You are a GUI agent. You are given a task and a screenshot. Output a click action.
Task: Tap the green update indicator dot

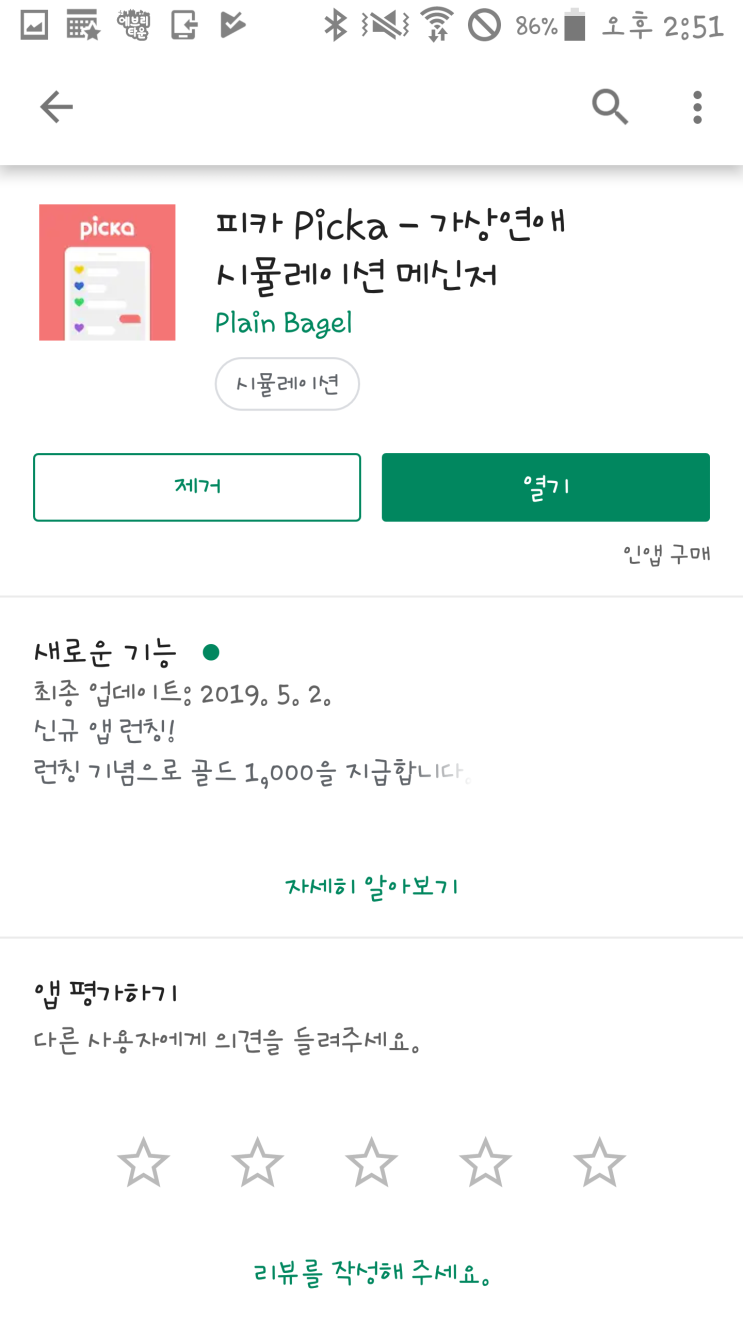coord(211,650)
